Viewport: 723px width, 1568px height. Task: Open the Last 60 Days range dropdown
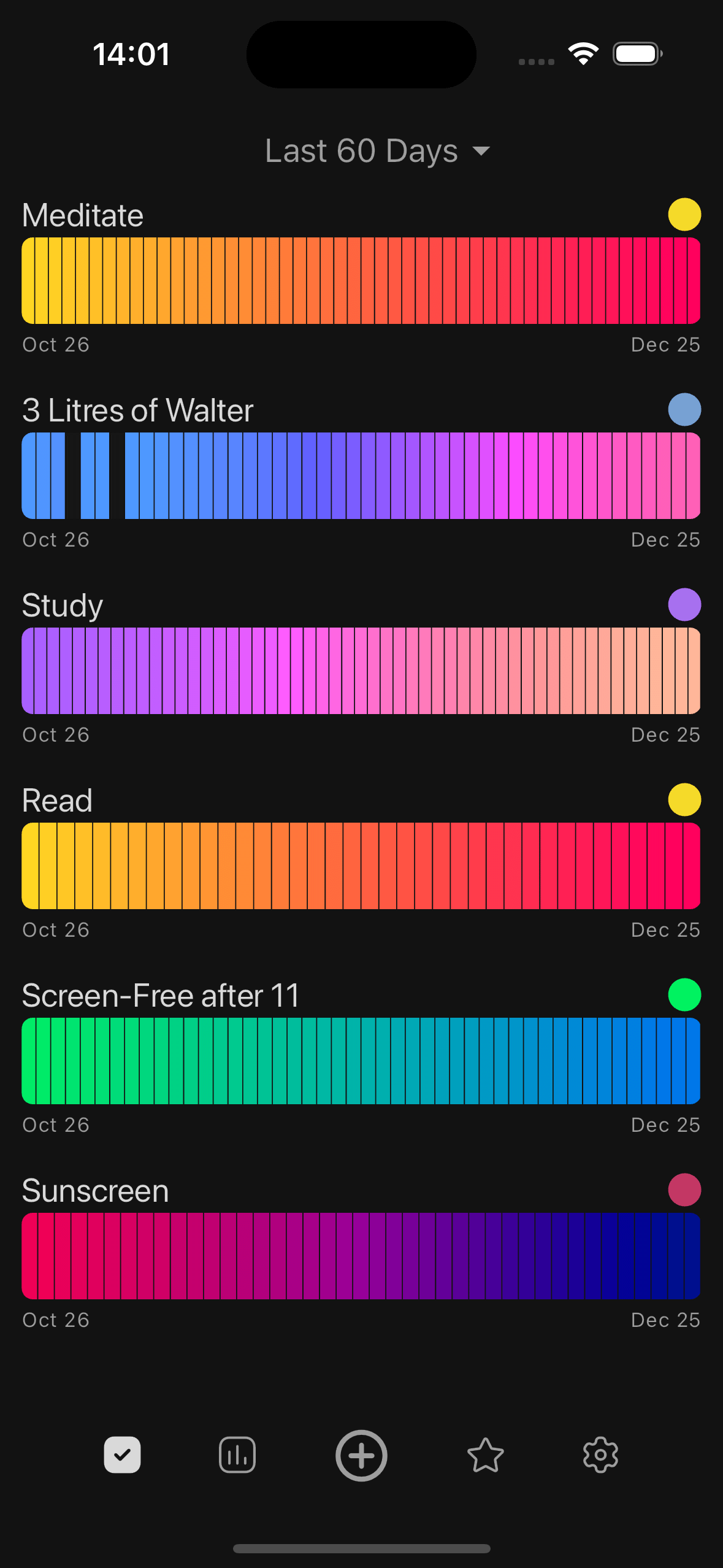377,151
